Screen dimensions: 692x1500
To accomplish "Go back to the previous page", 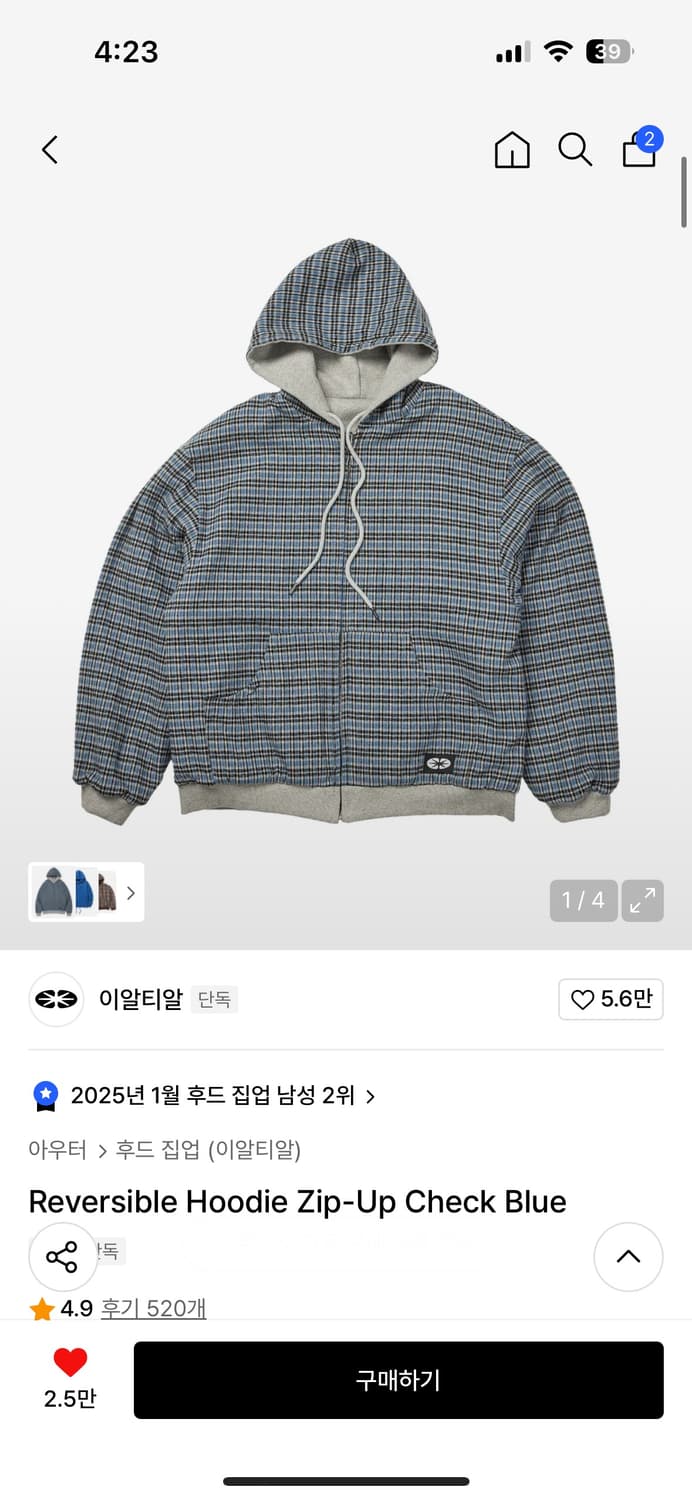I will (x=50, y=150).
